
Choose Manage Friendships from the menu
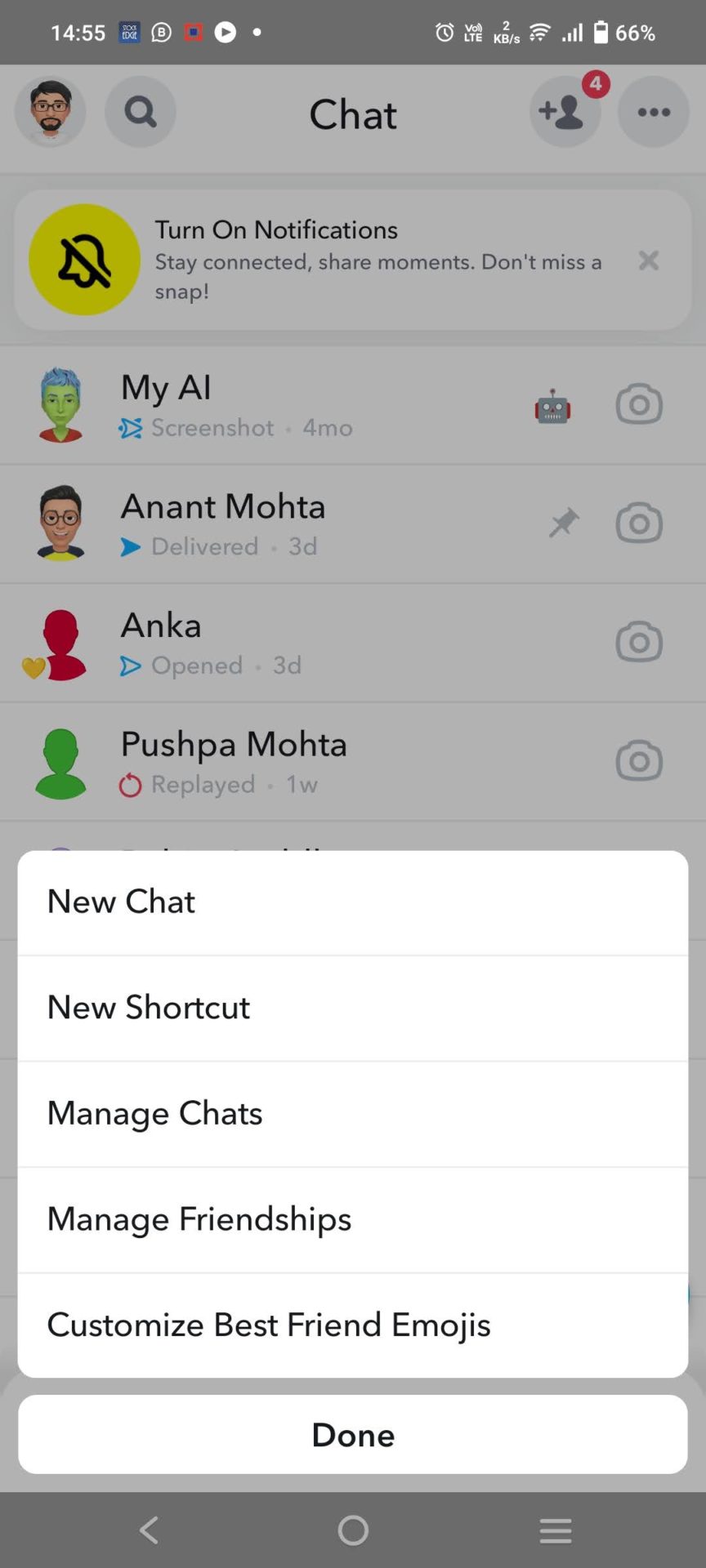tap(353, 1219)
